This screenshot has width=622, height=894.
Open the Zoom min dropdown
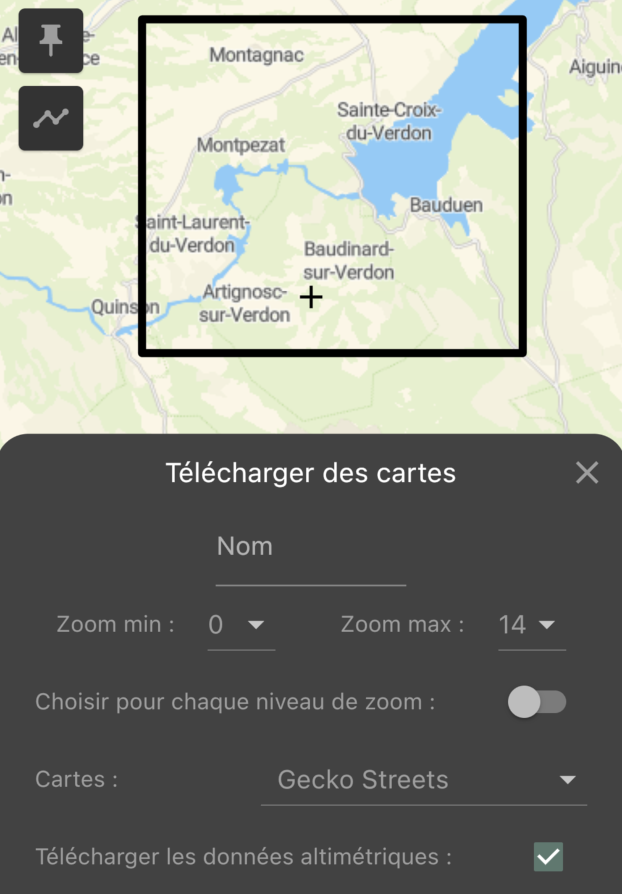coord(241,626)
